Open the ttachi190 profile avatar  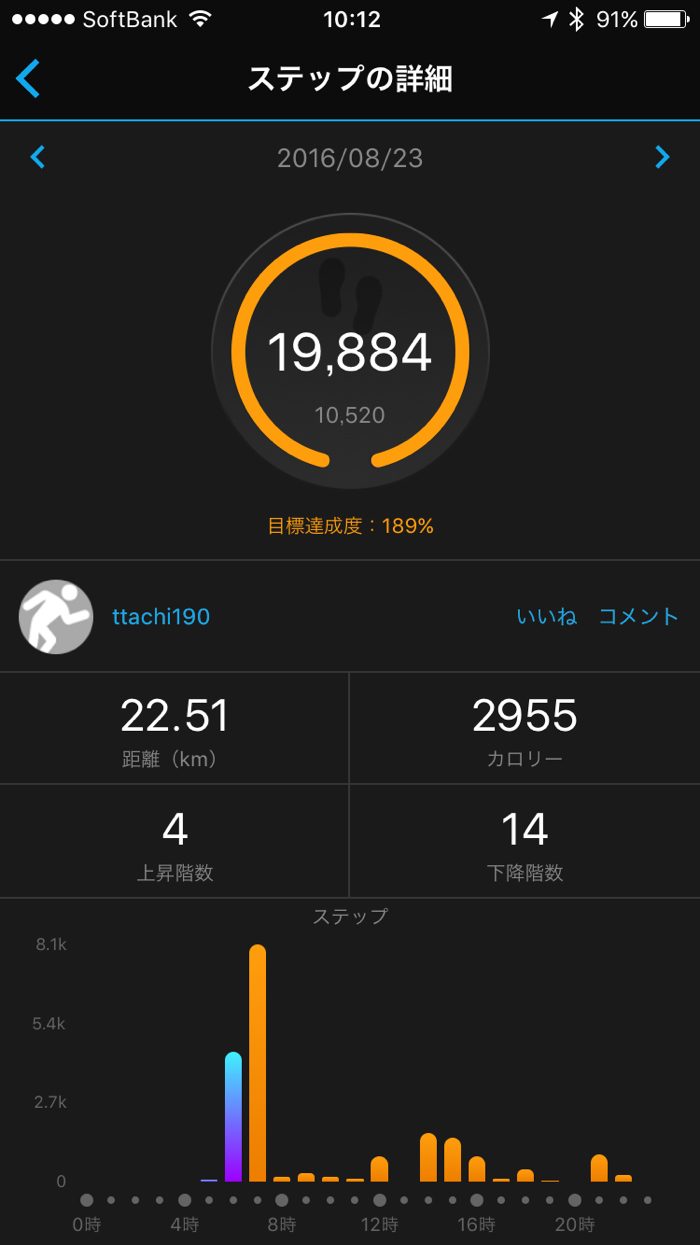pos(56,617)
